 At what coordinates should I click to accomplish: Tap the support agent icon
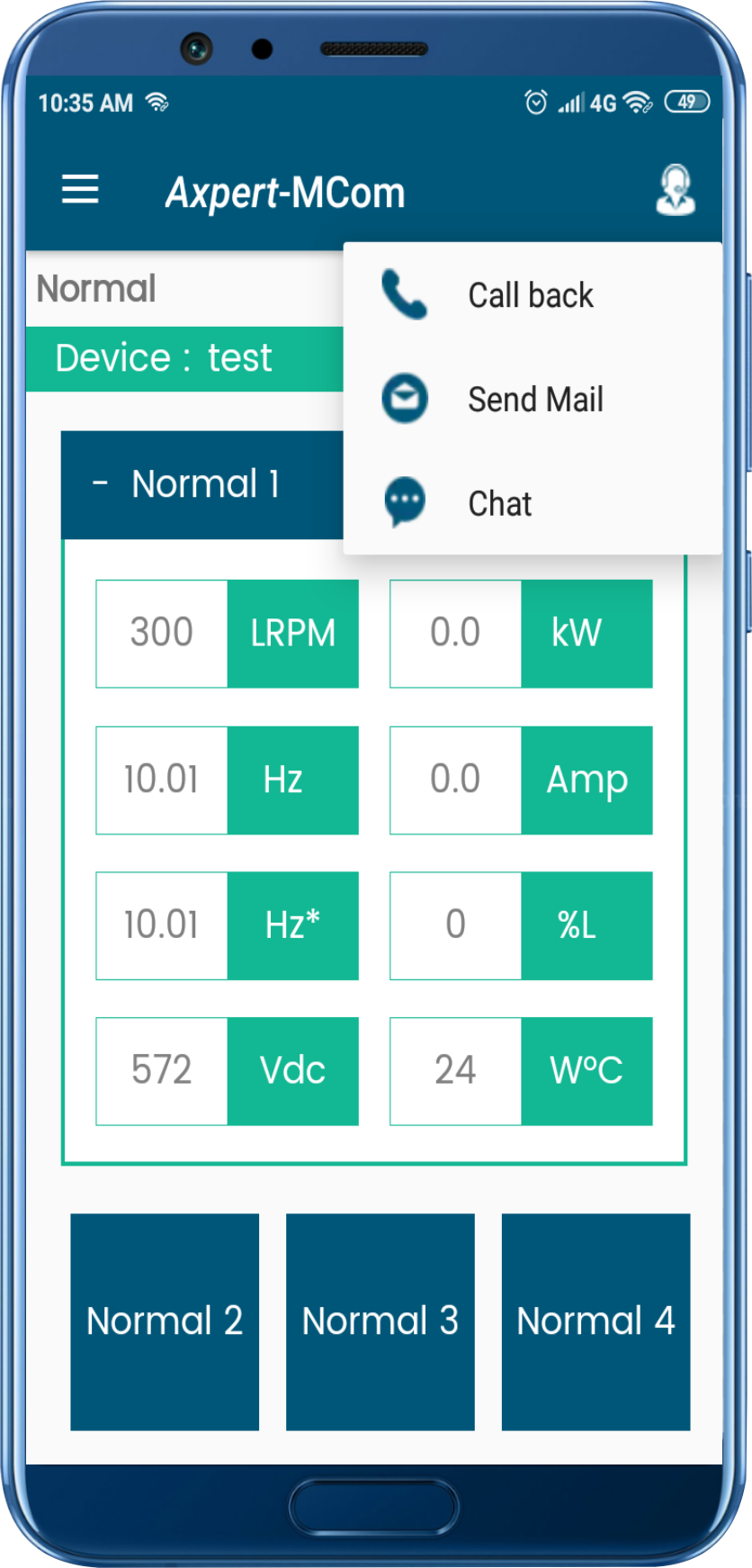[675, 190]
